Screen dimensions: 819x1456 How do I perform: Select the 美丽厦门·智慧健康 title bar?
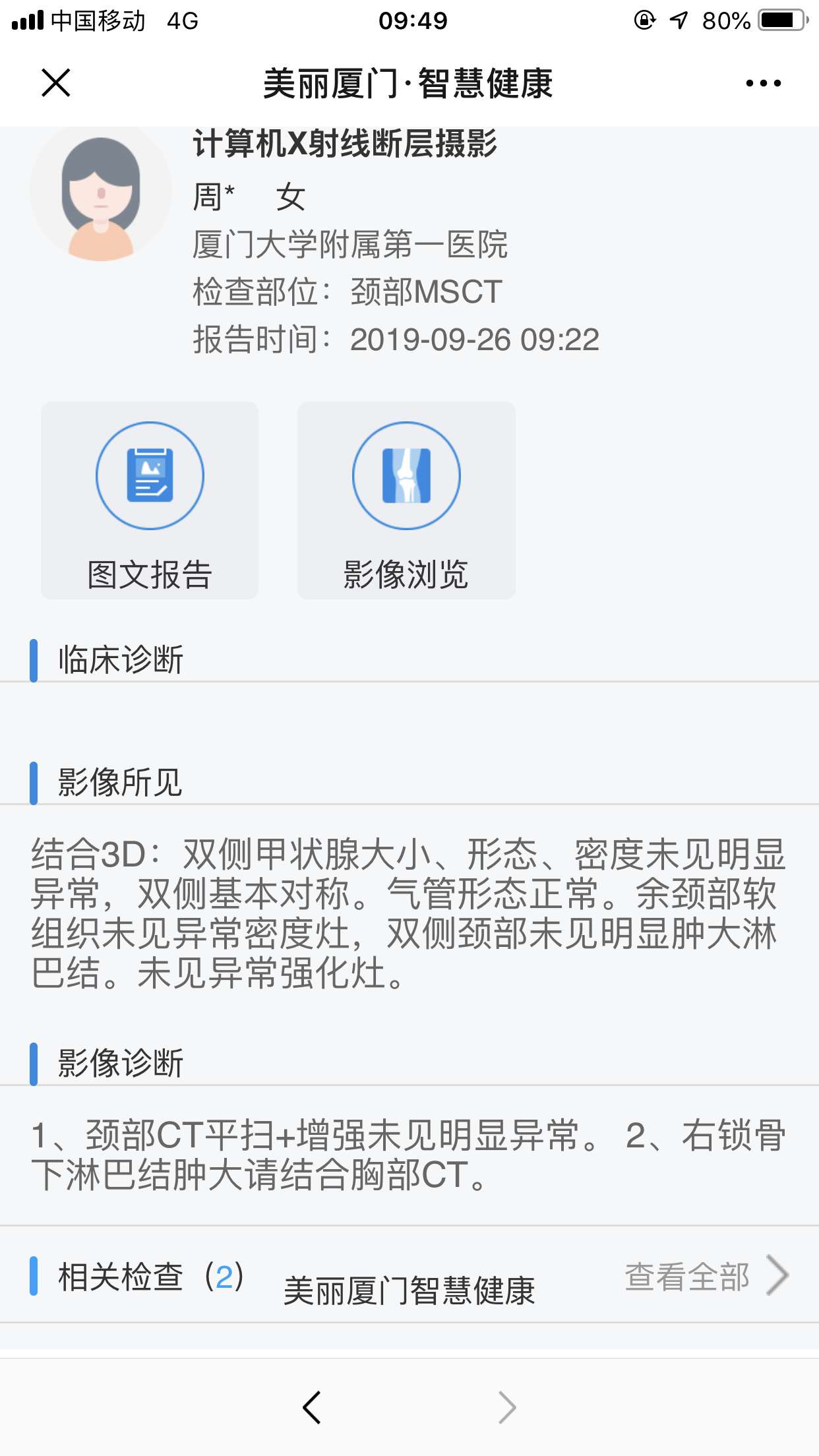coord(409,84)
